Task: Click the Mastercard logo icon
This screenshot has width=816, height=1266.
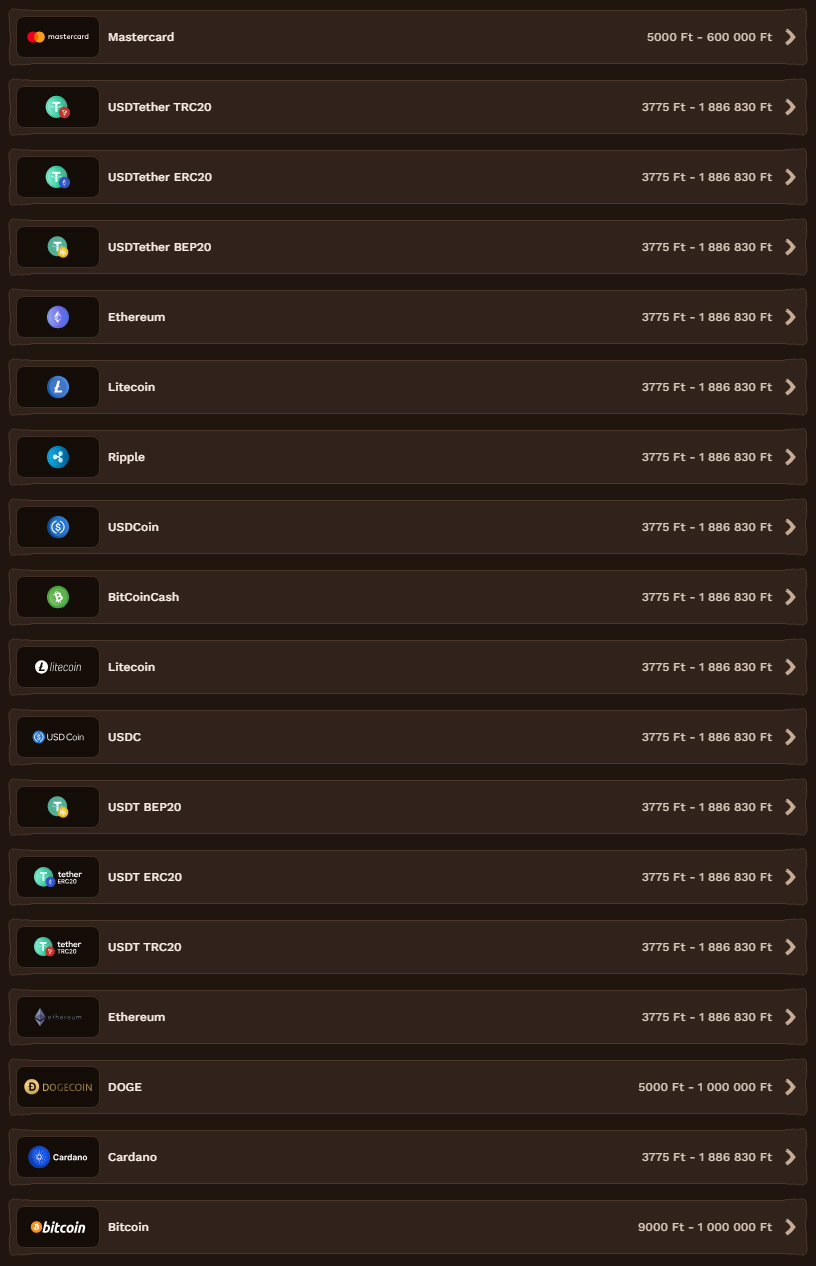Action: pos(57,36)
